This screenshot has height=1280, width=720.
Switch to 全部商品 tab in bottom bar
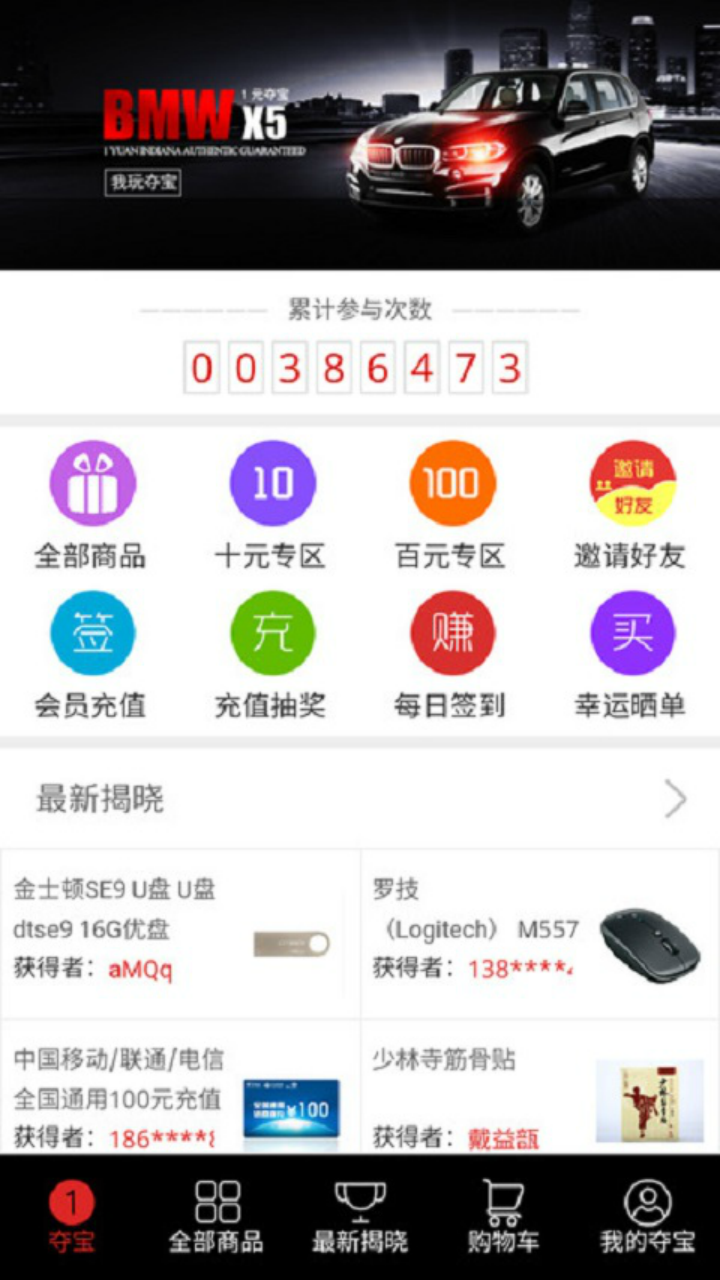click(216, 1217)
